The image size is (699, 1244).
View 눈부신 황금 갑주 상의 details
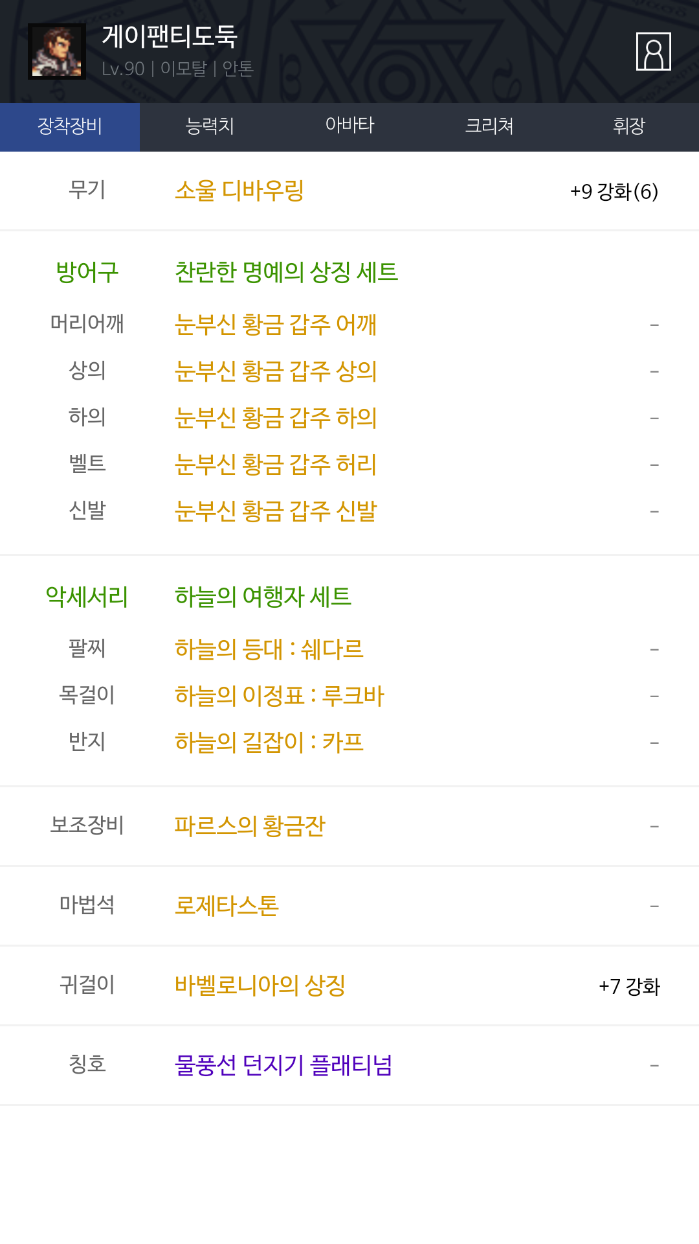[x=275, y=371]
